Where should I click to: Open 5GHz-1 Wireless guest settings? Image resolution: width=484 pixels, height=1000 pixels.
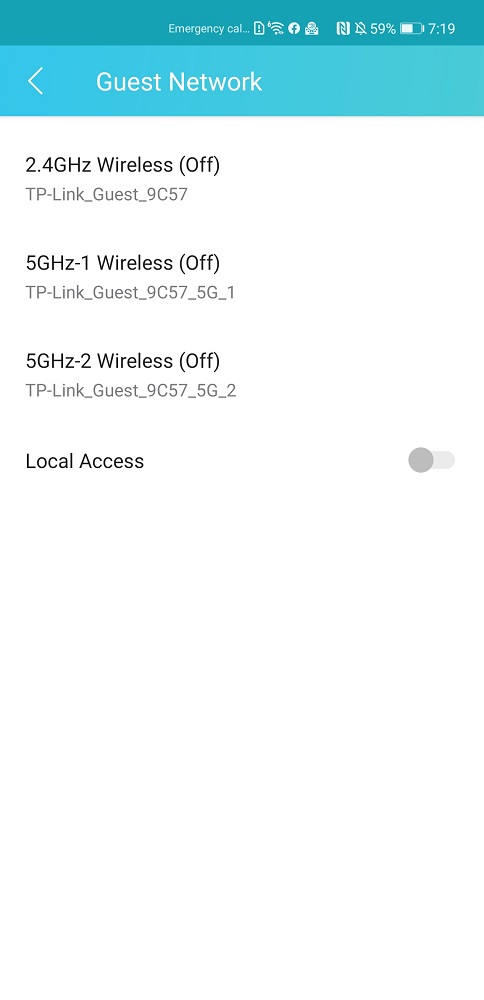242,277
